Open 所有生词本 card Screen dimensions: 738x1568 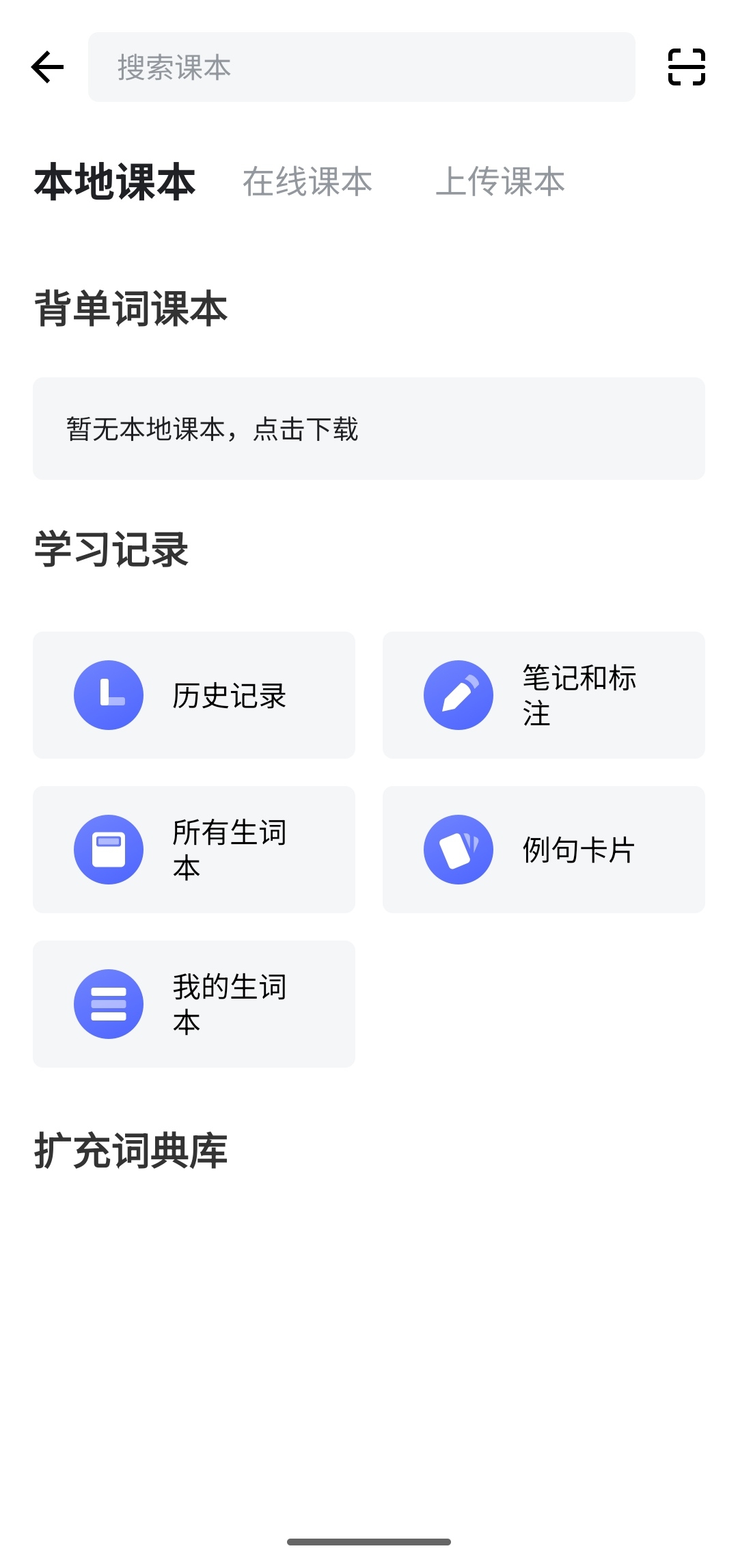coord(194,850)
